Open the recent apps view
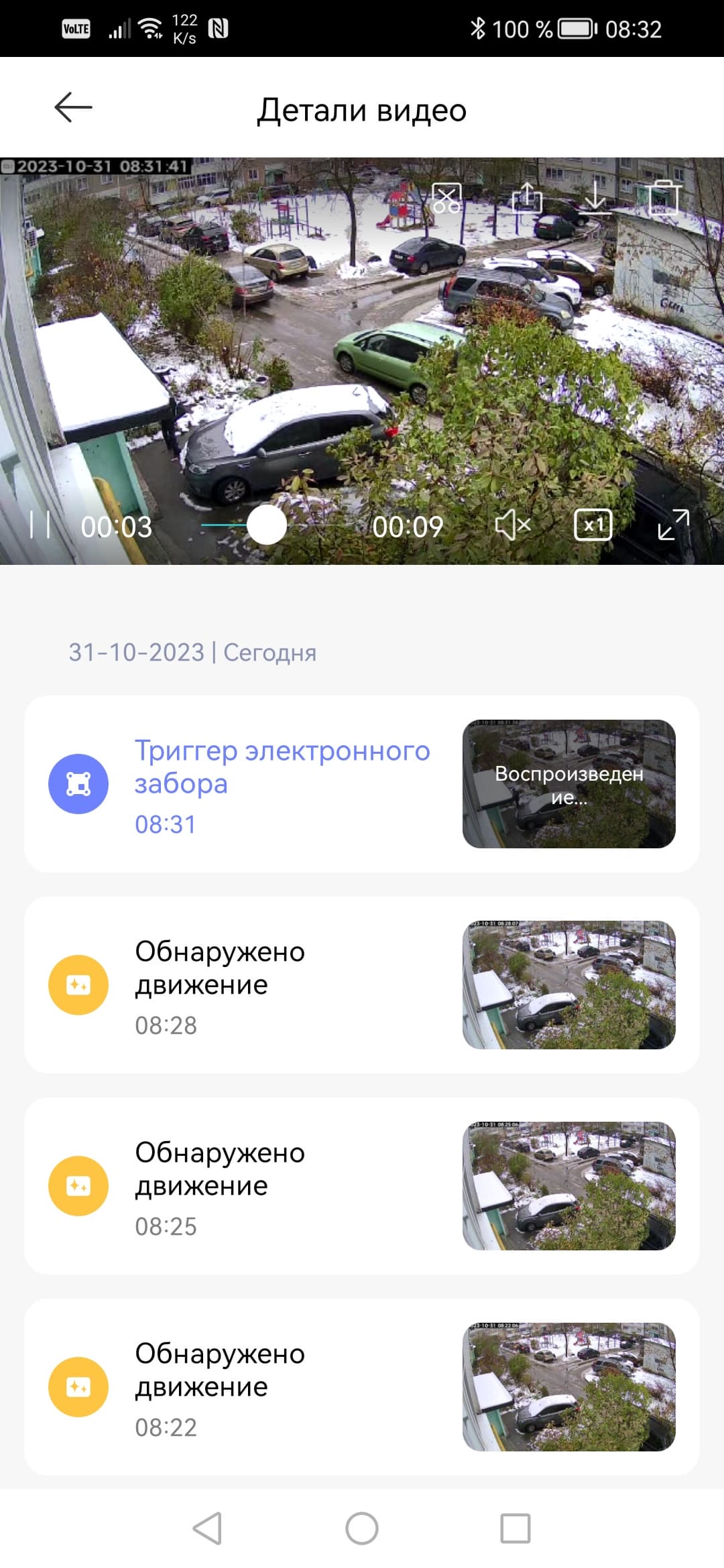This screenshot has height=1568, width=724. click(x=516, y=1528)
